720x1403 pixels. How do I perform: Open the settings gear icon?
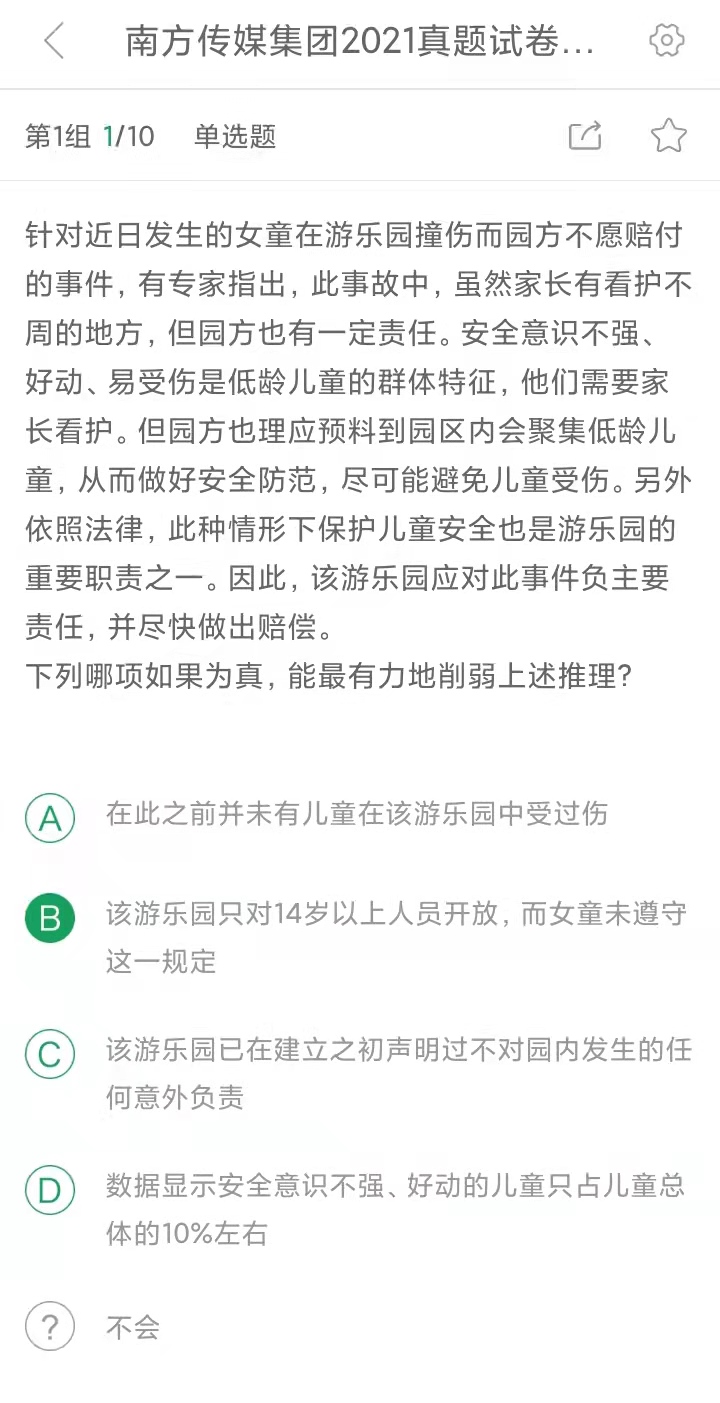tap(667, 41)
